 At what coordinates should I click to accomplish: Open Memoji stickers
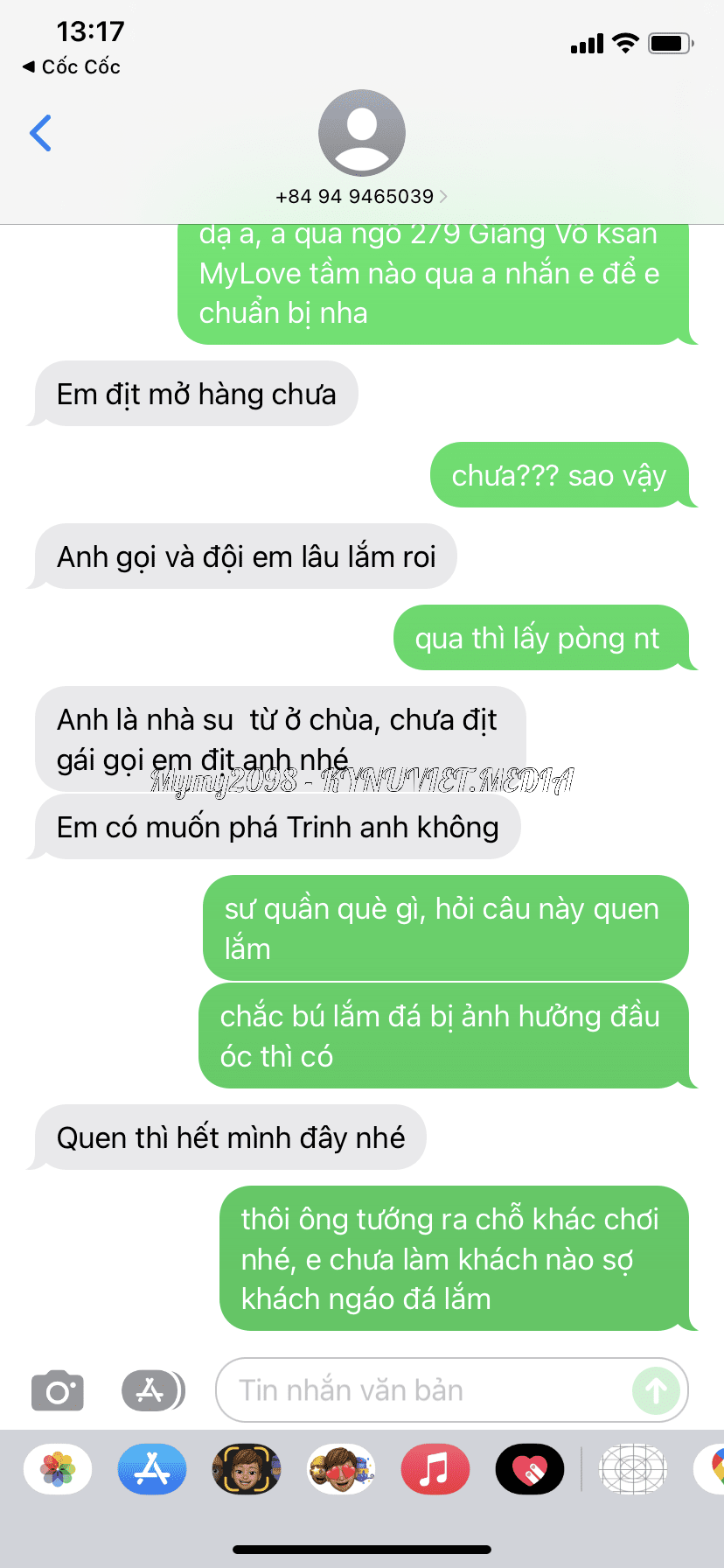pyautogui.click(x=341, y=1469)
